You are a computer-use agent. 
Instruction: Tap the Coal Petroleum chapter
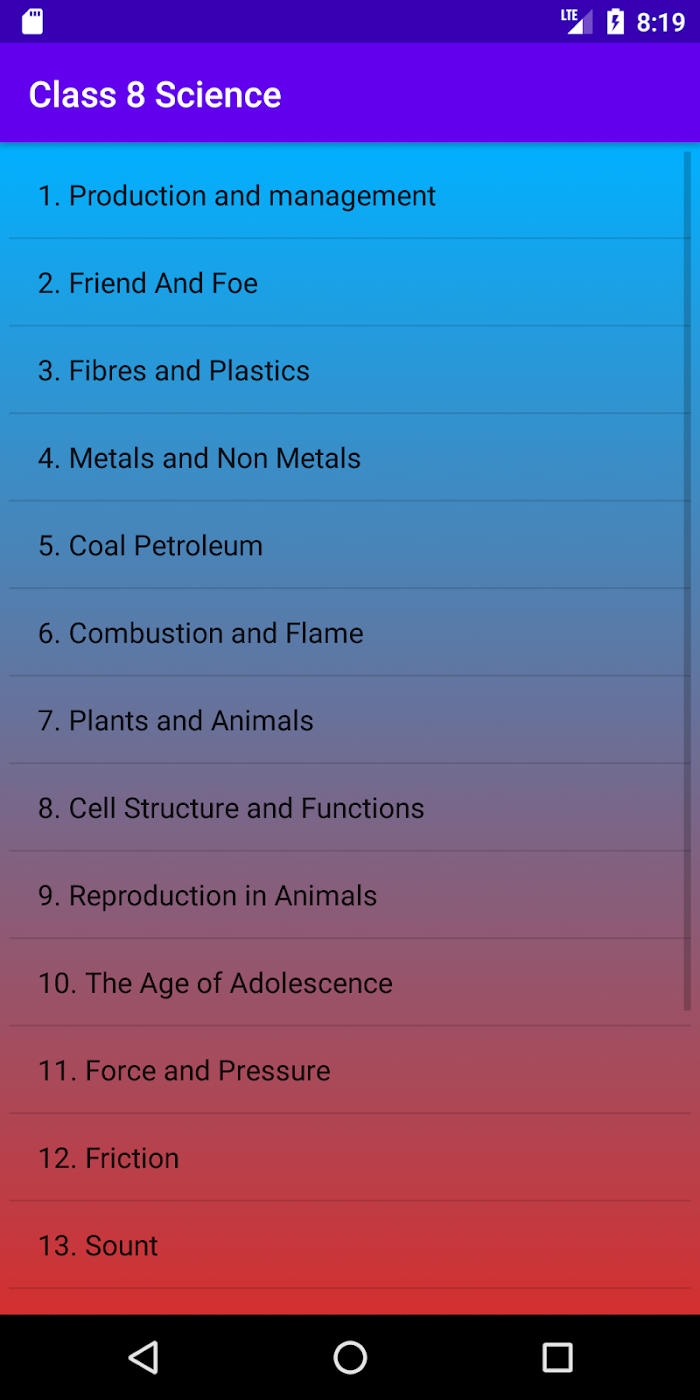[350, 545]
